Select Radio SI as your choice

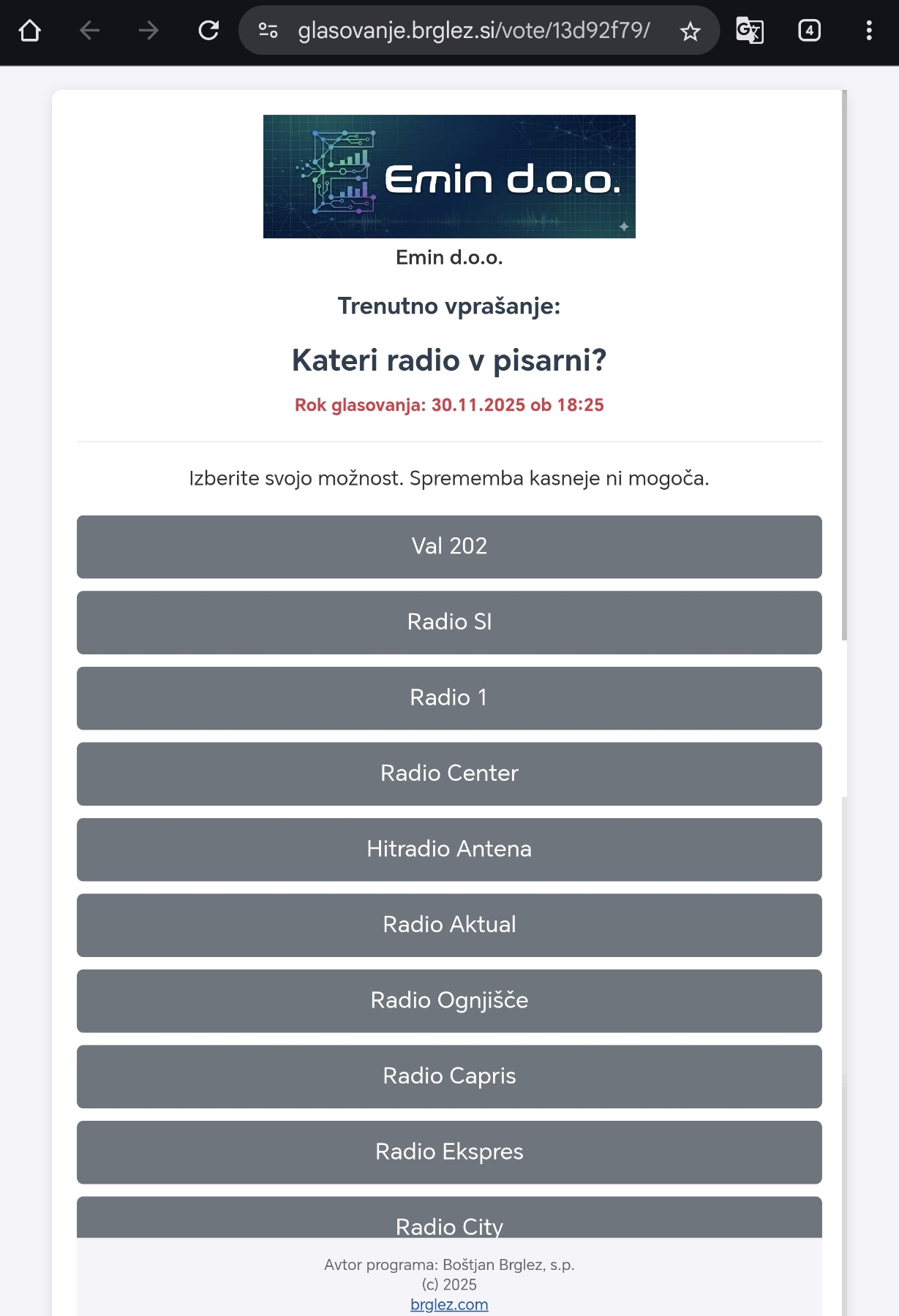[449, 622]
